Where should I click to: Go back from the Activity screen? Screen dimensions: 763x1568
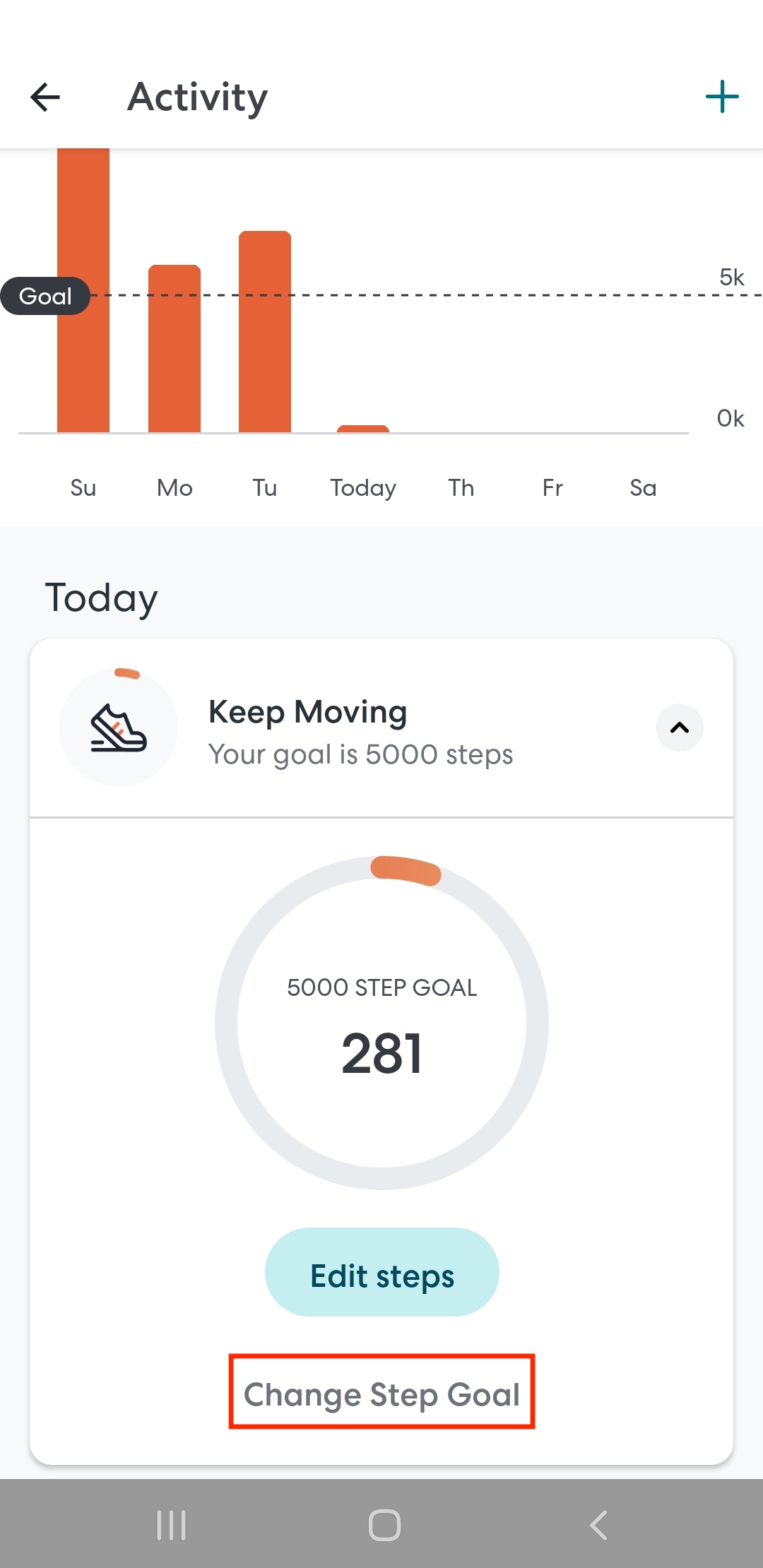pyautogui.click(x=45, y=97)
